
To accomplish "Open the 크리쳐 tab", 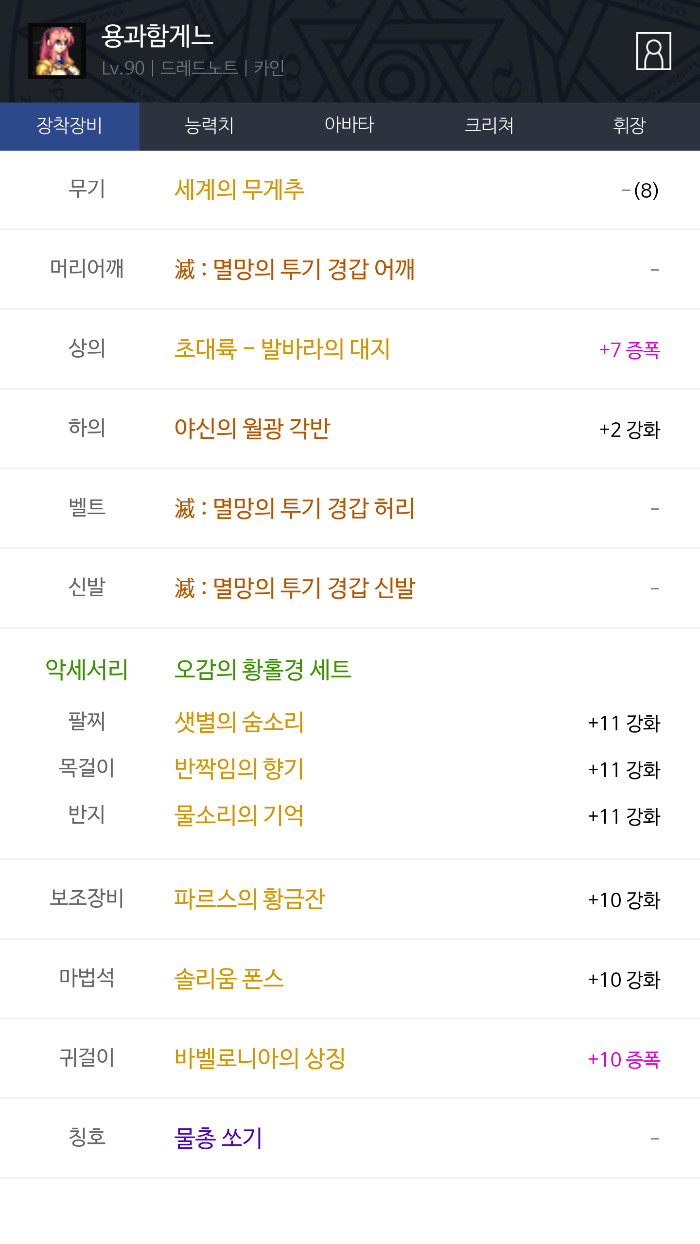I will [489, 126].
